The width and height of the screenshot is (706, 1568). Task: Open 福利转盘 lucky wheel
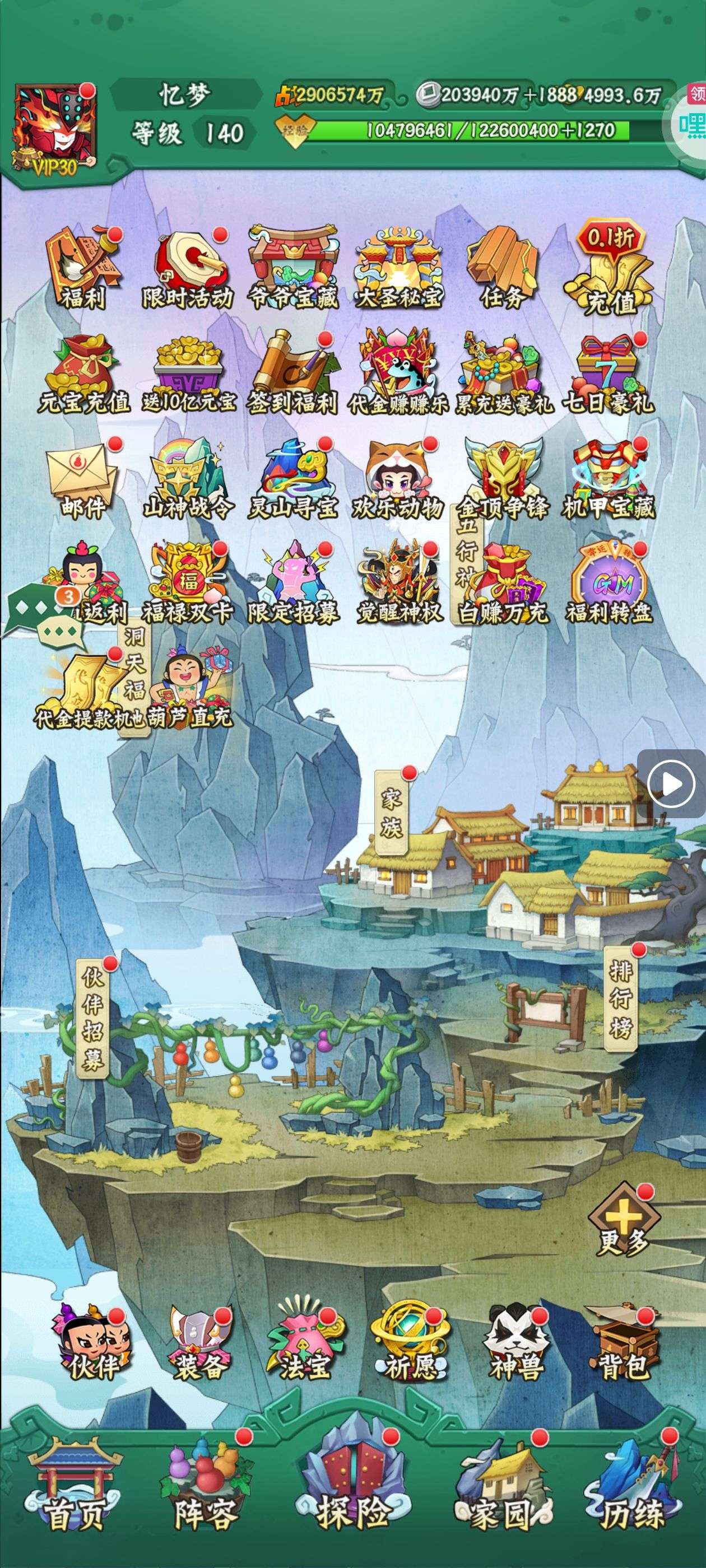click(x=609, y=582)
